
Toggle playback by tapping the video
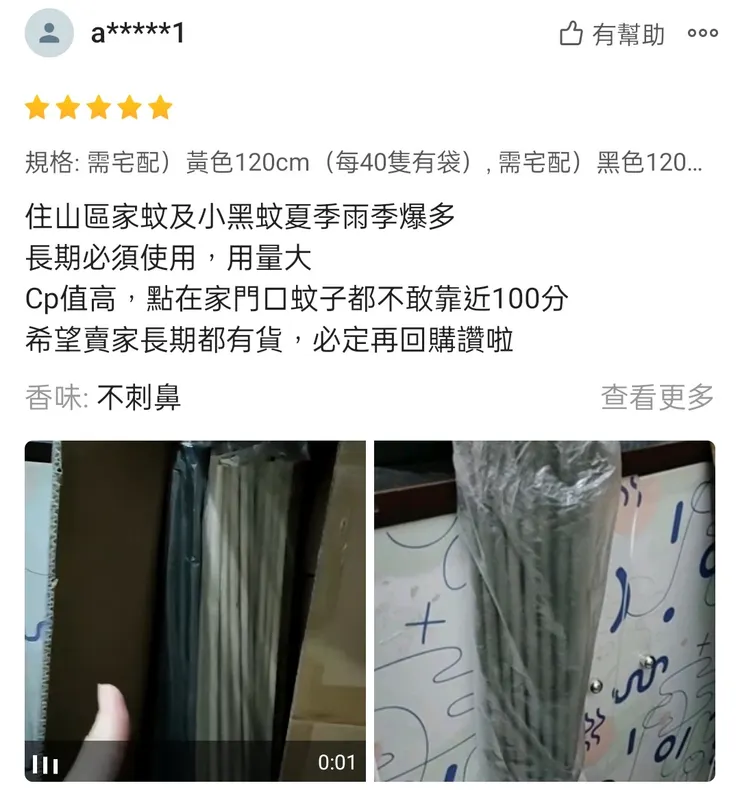coord(190,610)
